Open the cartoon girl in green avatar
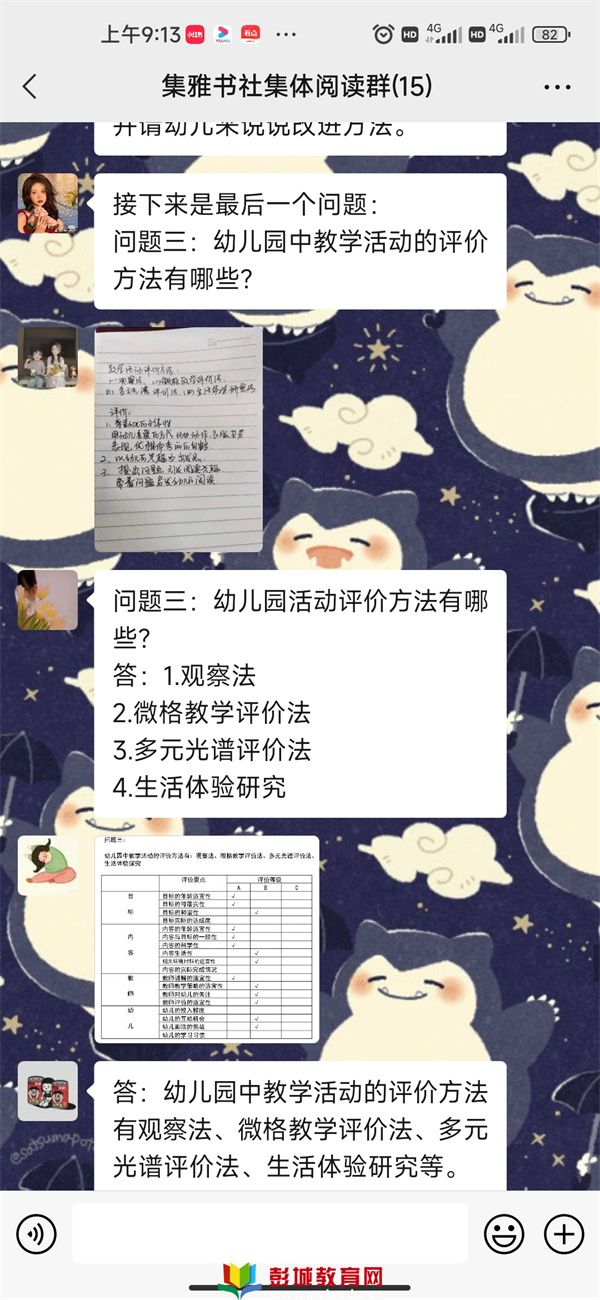 click(48, 865)
